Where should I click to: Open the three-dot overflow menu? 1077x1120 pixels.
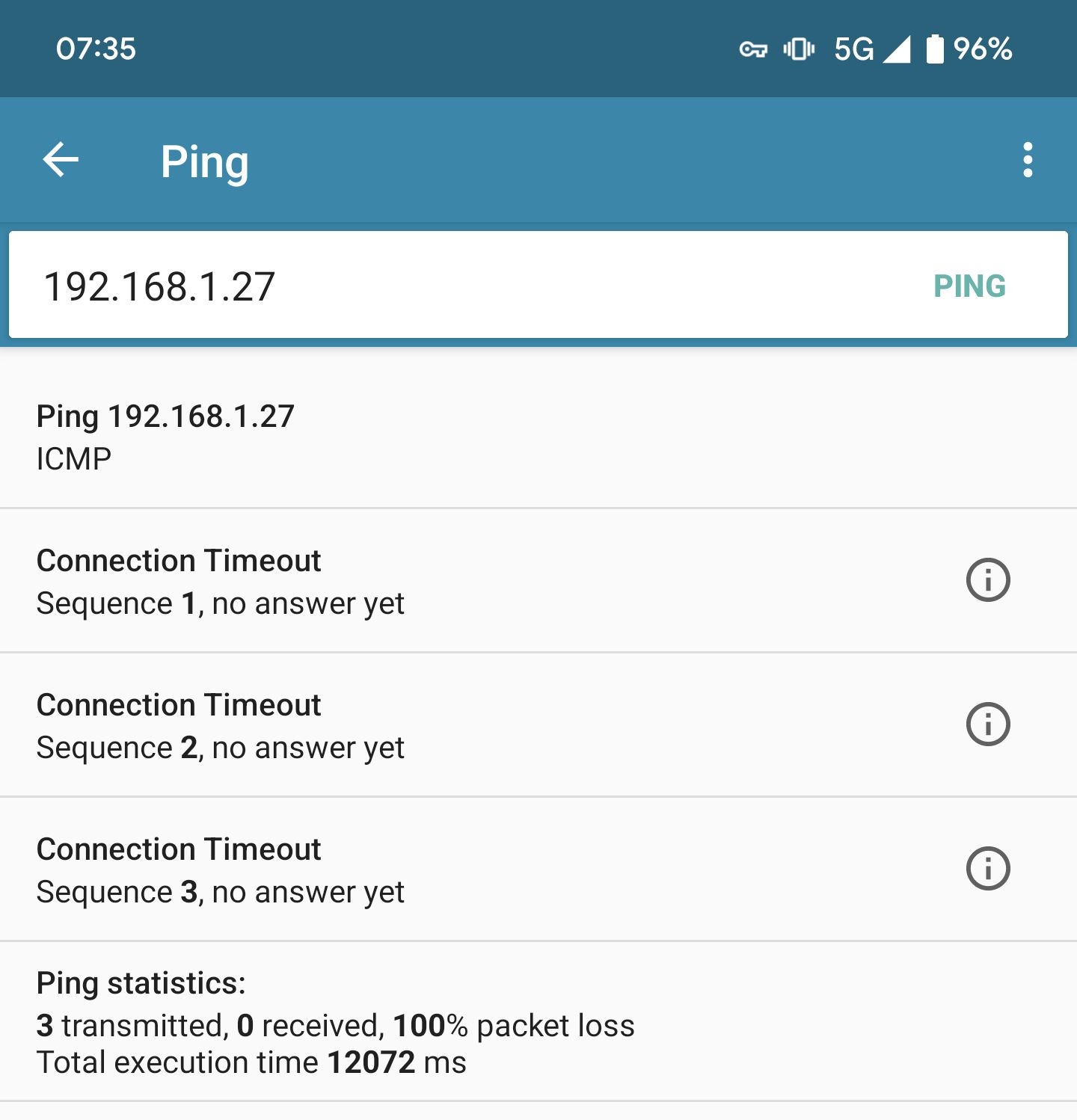(x=1028, y=160)
